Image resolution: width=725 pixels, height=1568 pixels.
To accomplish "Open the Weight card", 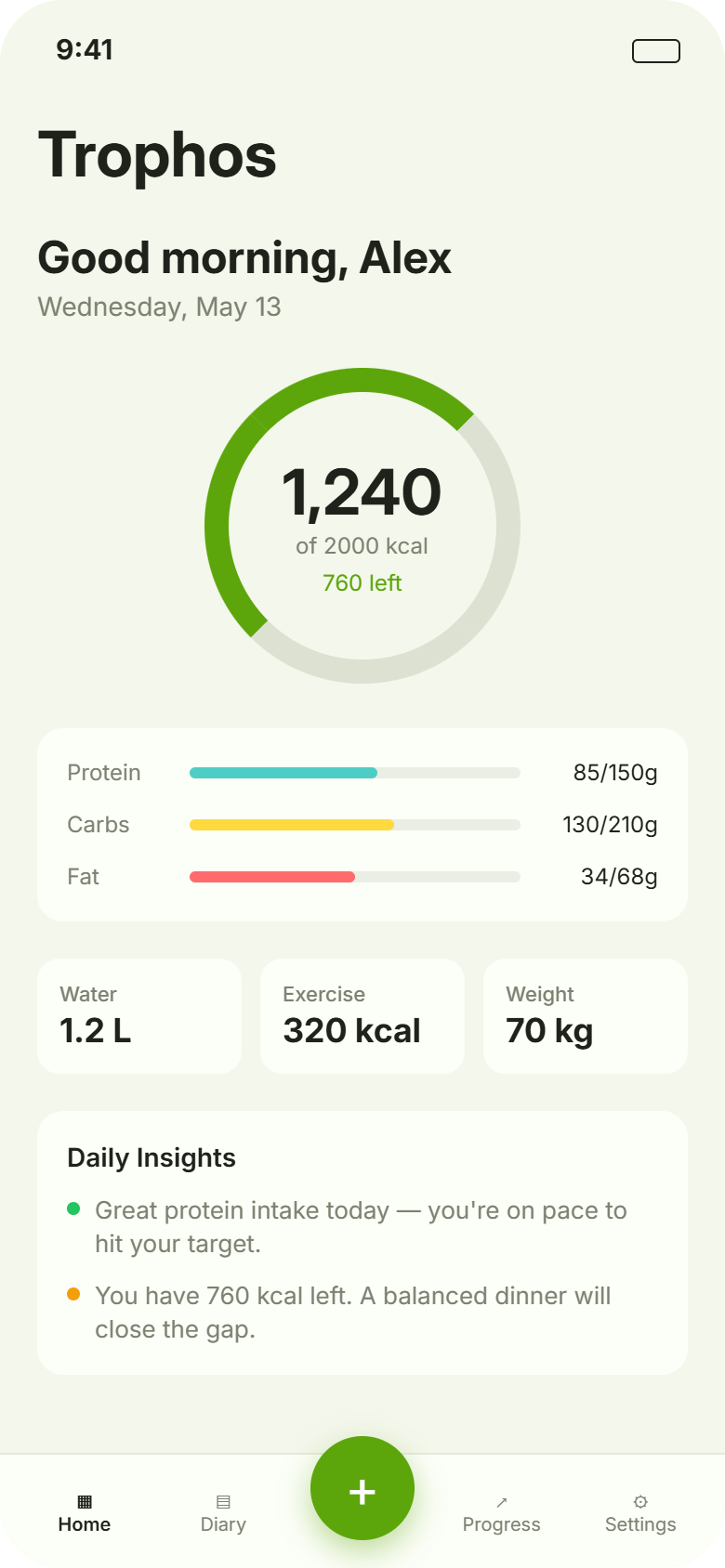I will pos(586,1016).
